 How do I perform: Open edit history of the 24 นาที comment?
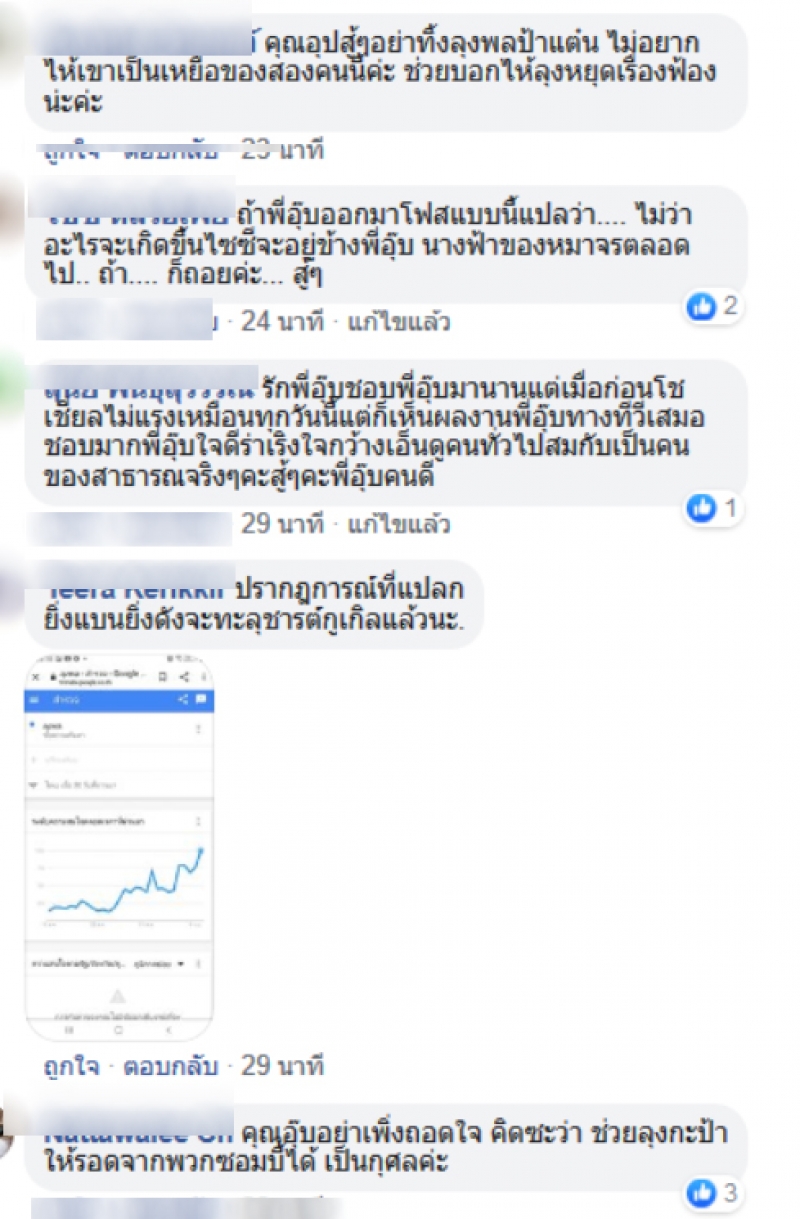pyautogui.click(x=398, y=322)
